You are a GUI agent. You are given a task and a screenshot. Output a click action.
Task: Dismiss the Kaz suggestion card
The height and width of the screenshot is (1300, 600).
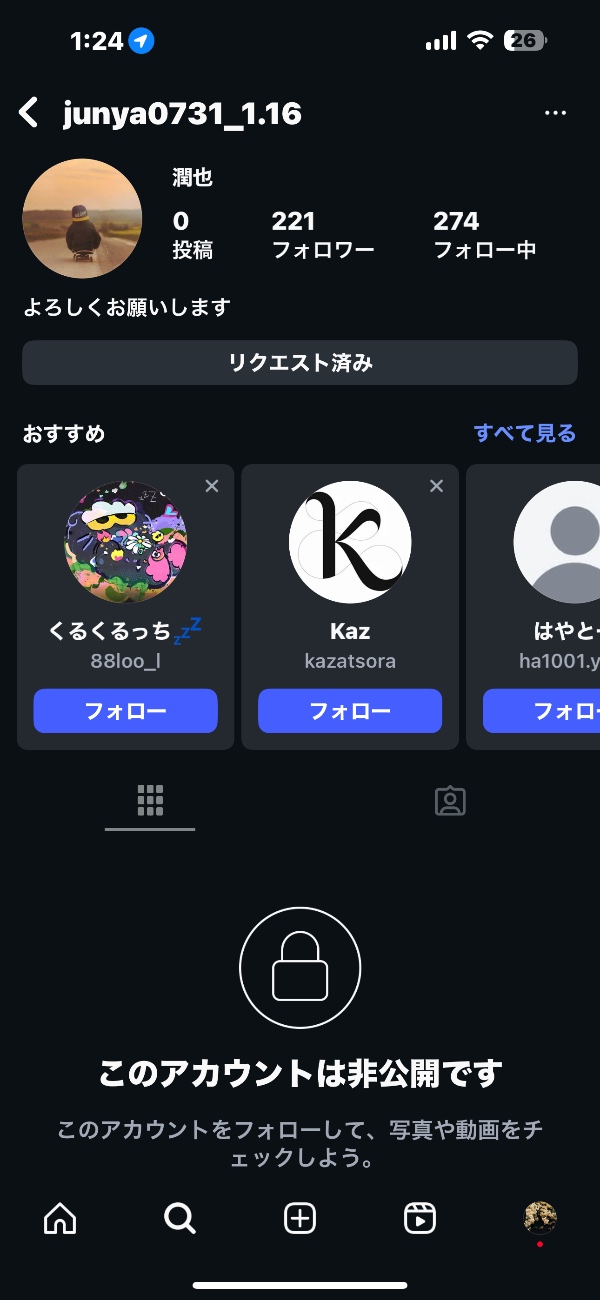point(436,486)
